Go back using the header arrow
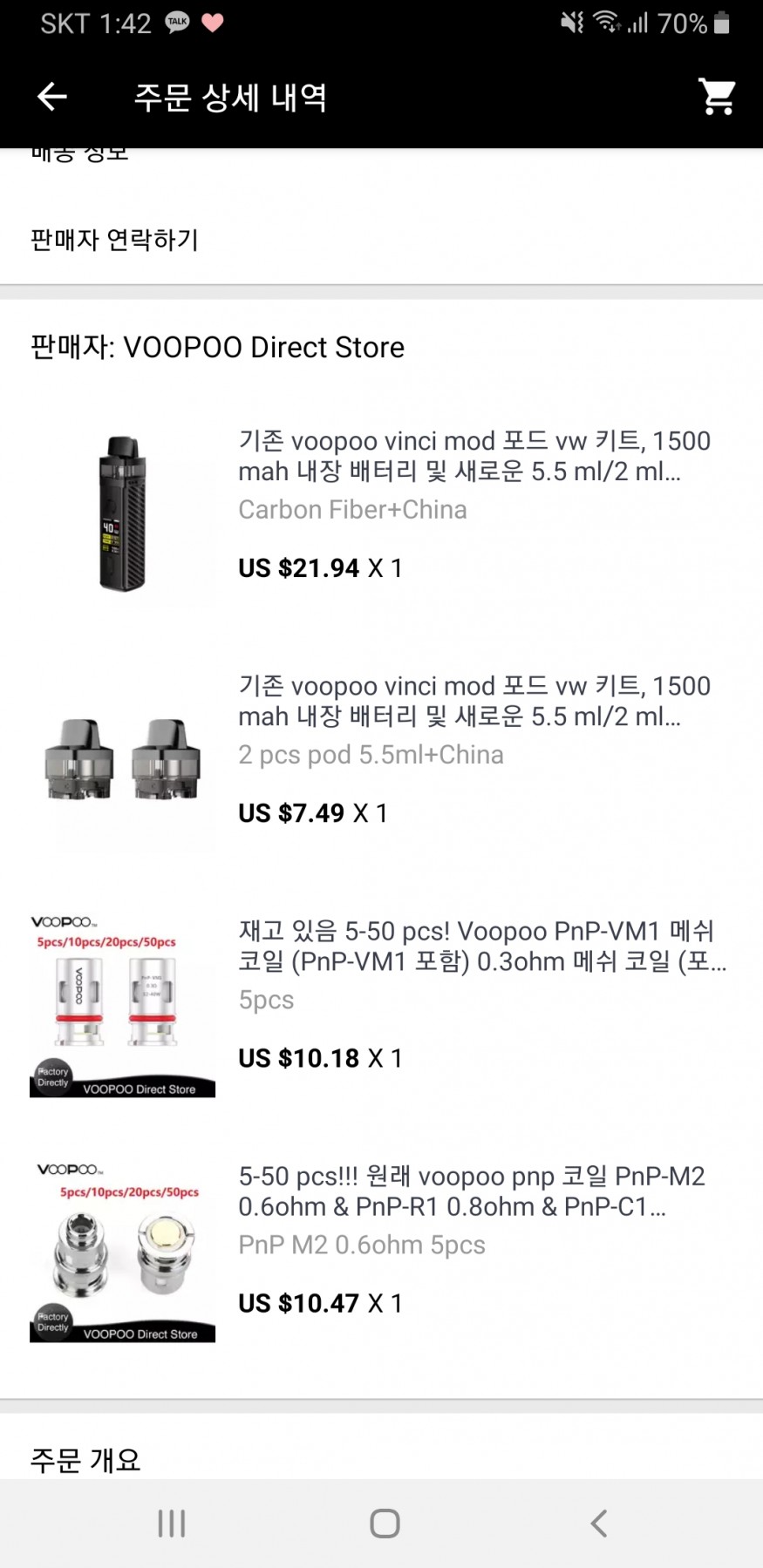The image size is (763, 1568). coord(52,97)
